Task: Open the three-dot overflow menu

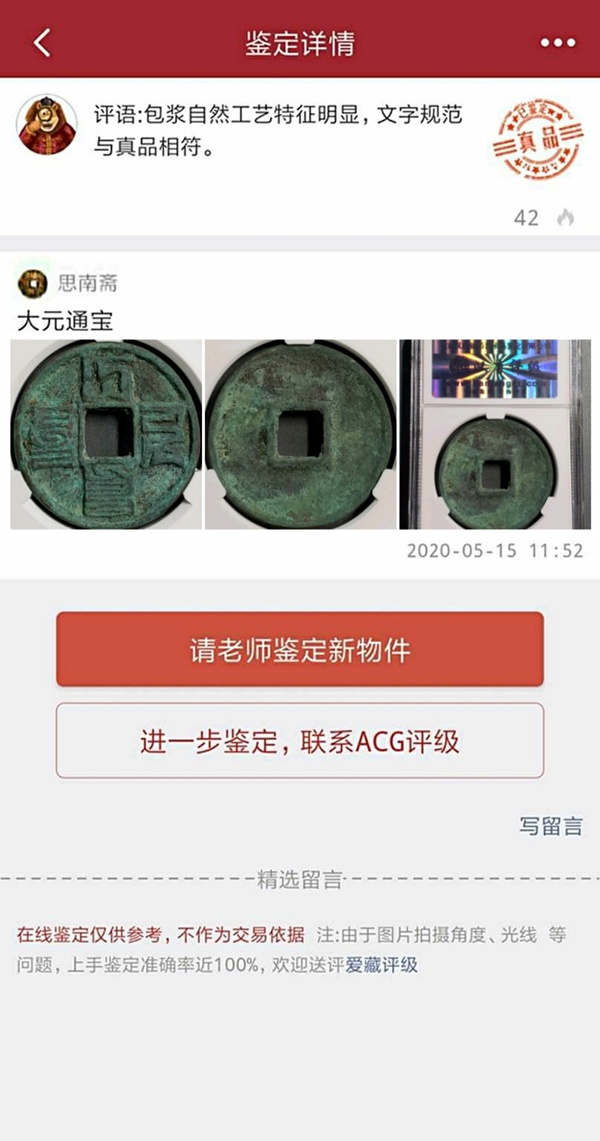Action: click(557, 43)
